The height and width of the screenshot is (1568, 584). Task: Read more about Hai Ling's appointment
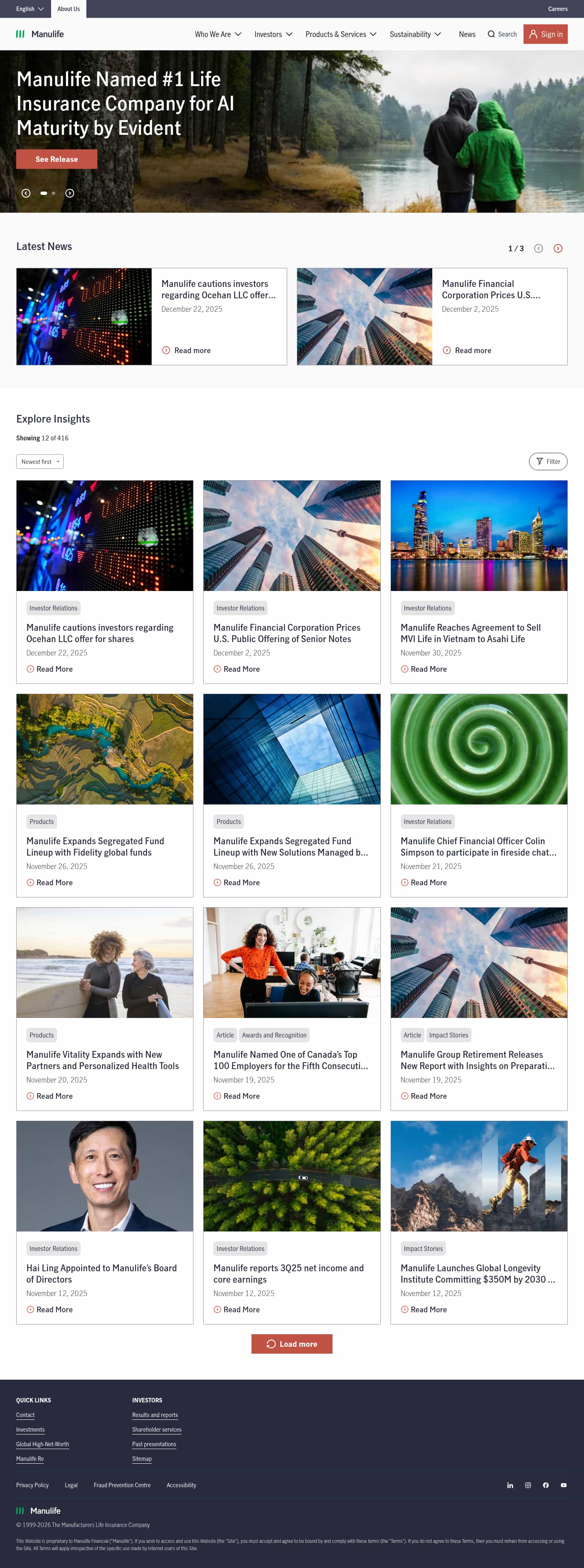[x=54, y=1309]
